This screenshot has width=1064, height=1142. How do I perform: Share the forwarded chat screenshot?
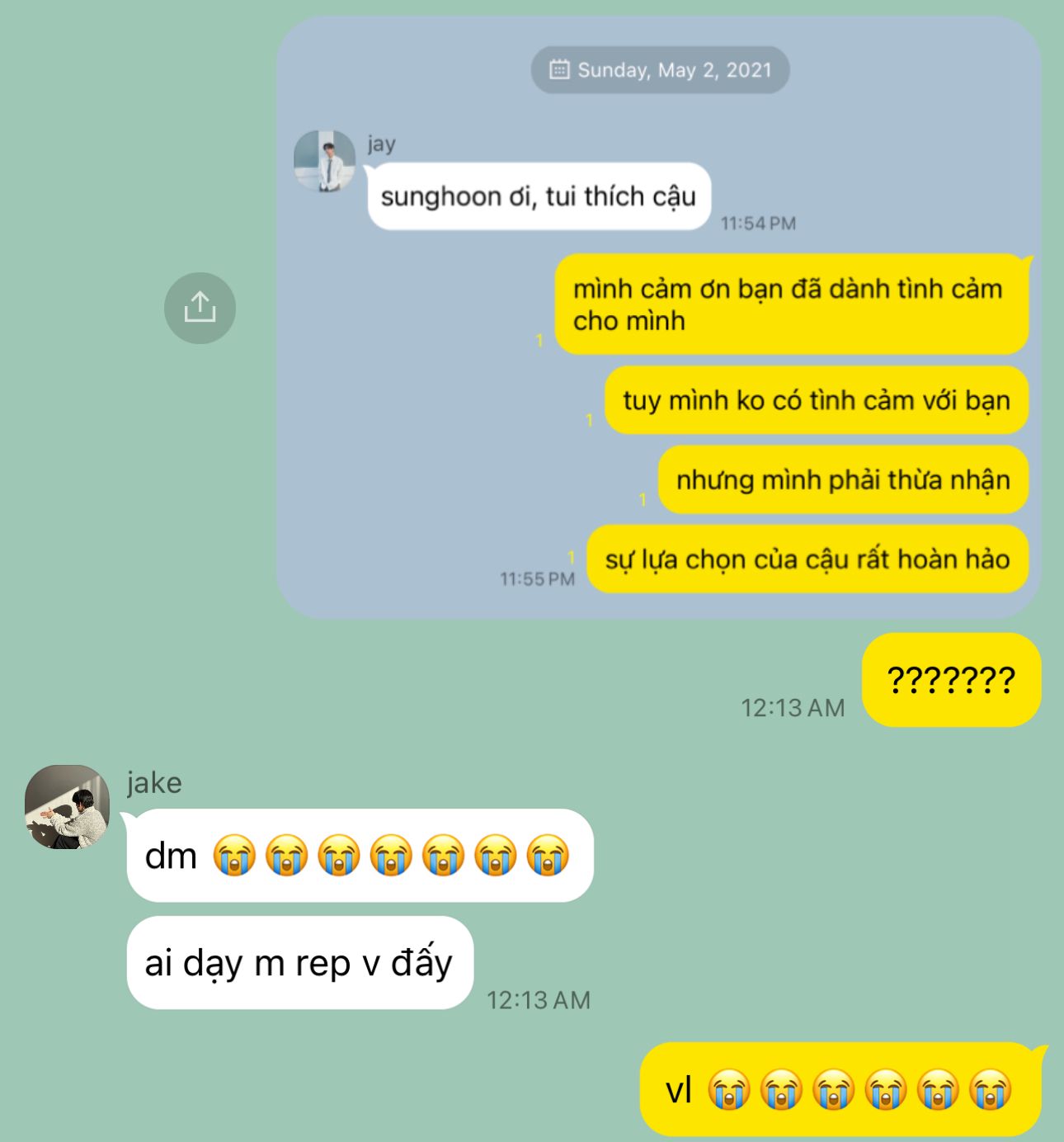click(x=200, y=308)
